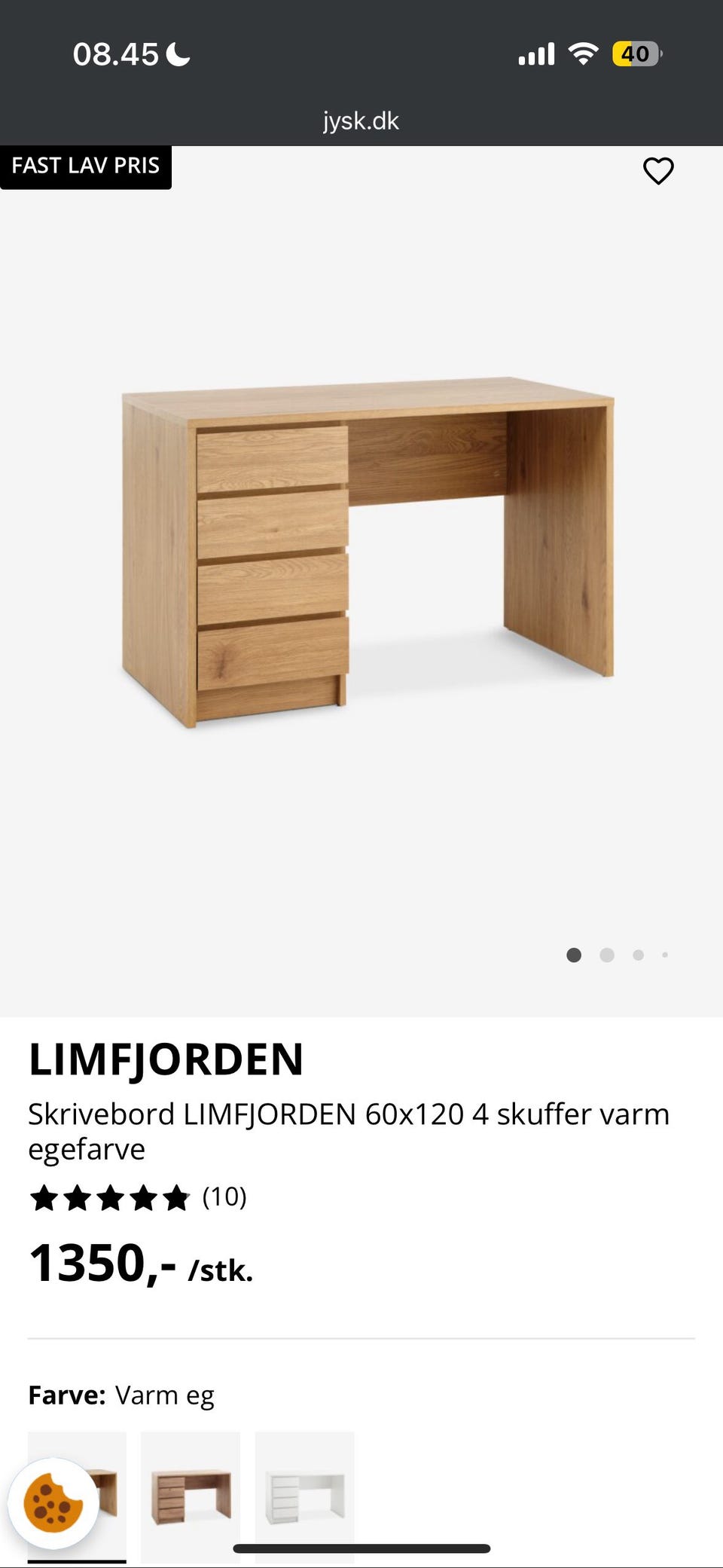Screen dimensions: 723x1568
Task: Tap the jysk.dk address bar
Action: pos(361,121)
